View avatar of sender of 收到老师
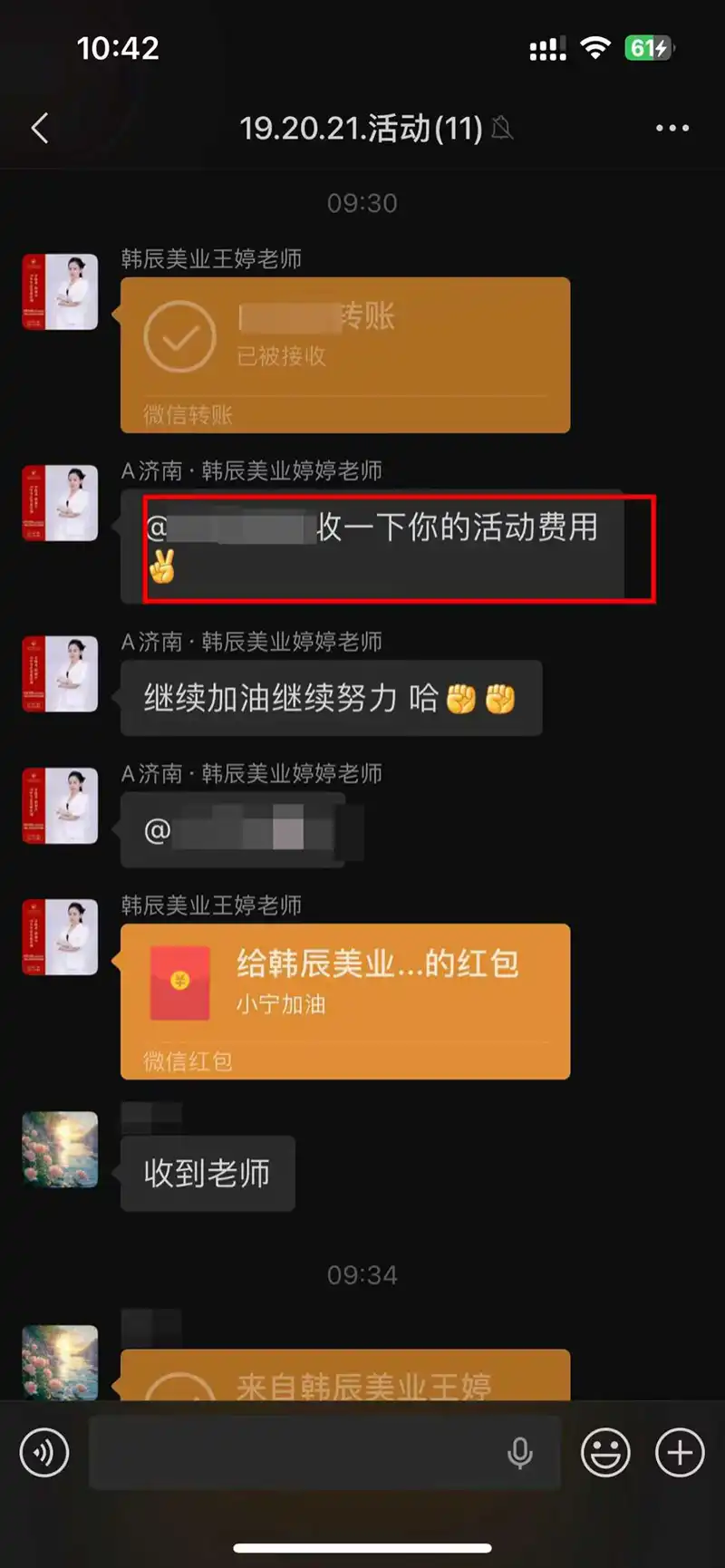Viewport: 725px width, 1568px height. pos(60,1149)
